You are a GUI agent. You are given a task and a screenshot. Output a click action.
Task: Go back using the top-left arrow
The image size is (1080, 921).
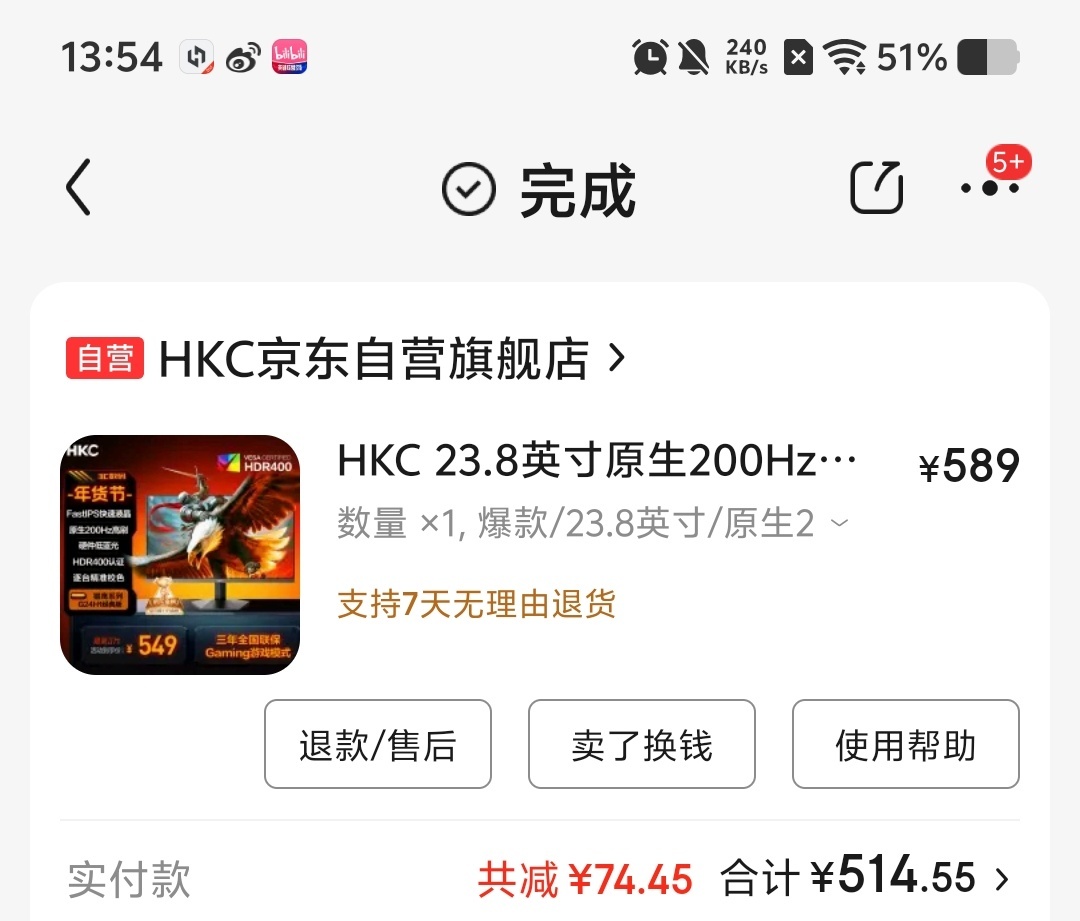[78, 187]
